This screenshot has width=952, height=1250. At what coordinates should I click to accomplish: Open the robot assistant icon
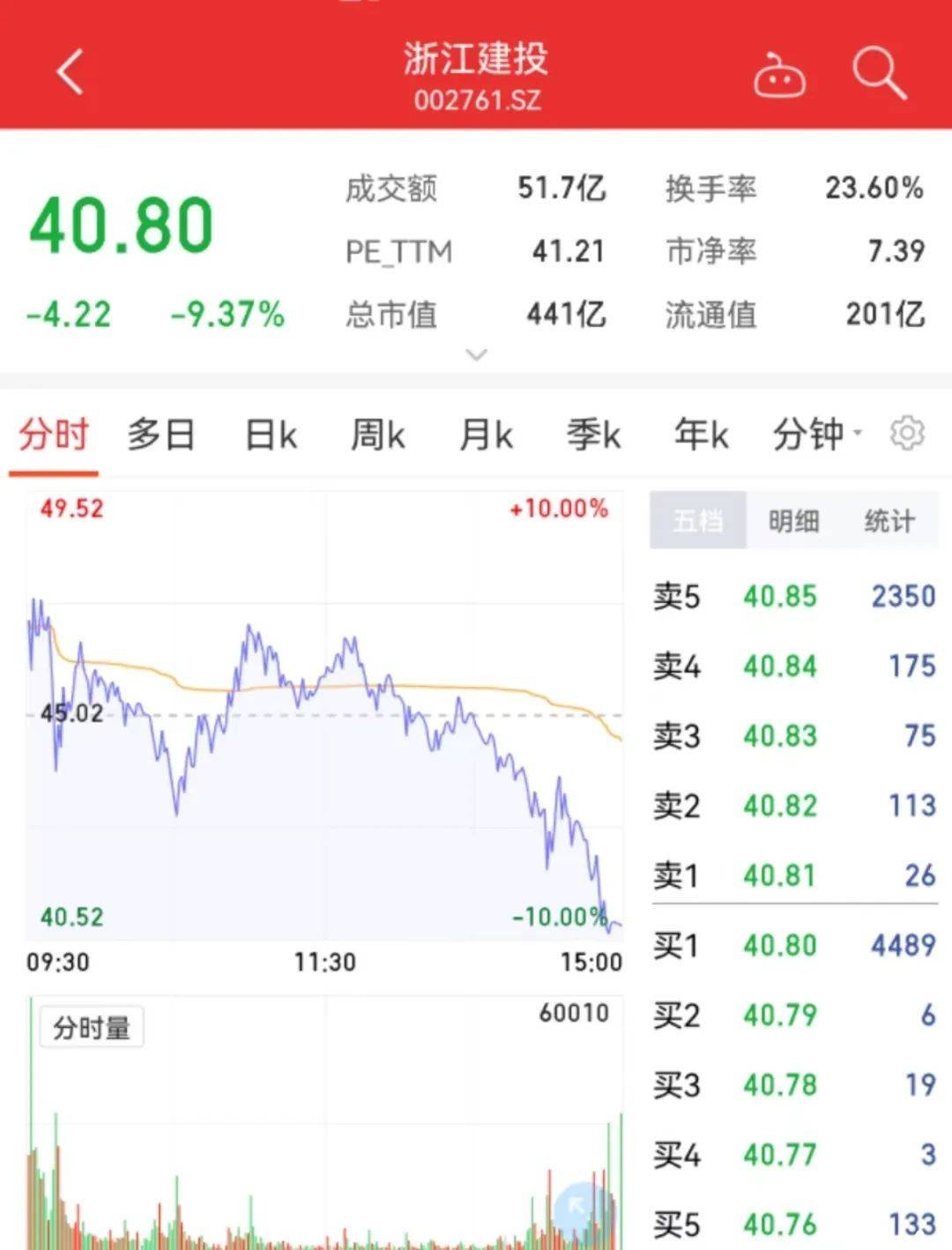coord(779,76)
